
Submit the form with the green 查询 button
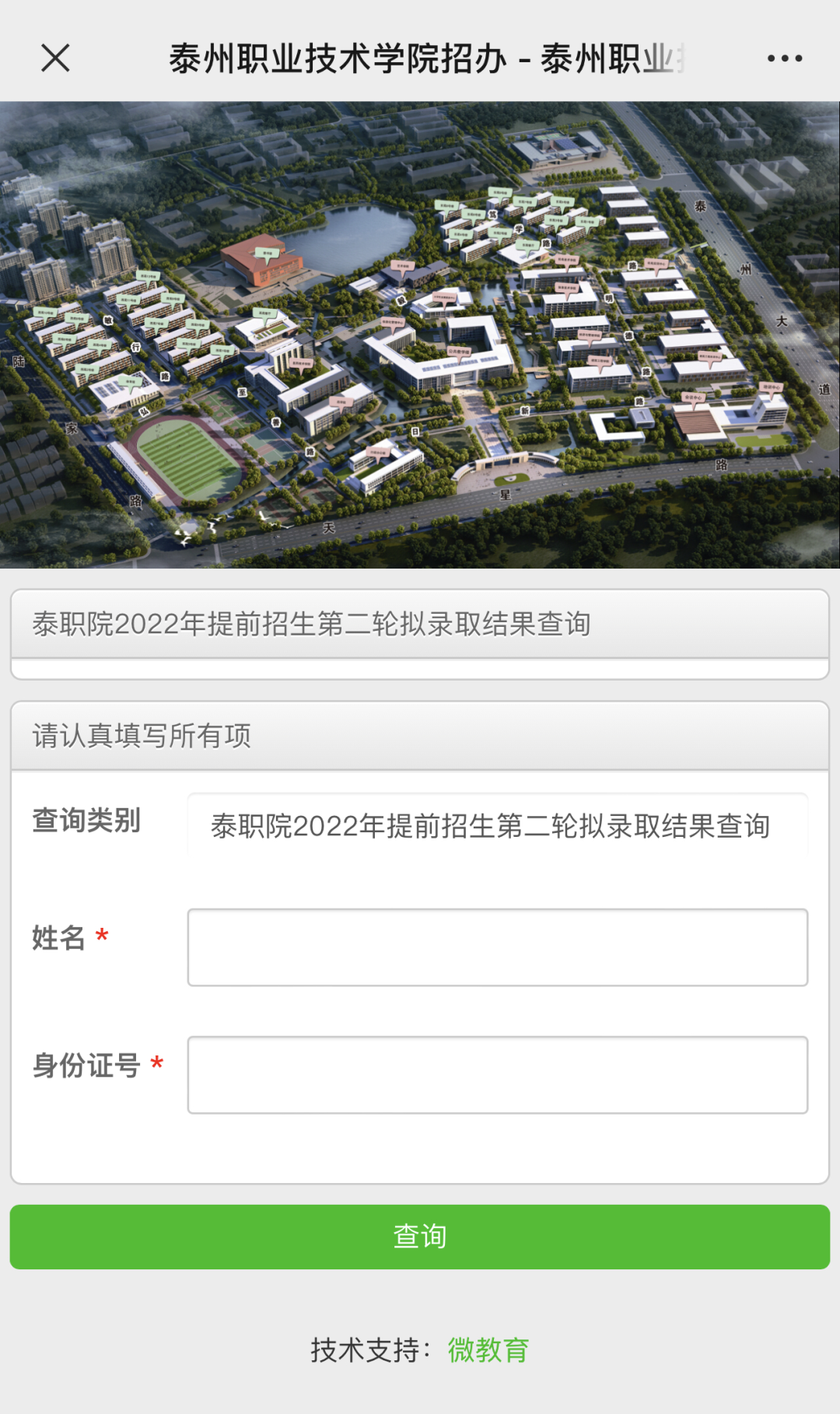pyautogui.click(x=420, y=1237)
